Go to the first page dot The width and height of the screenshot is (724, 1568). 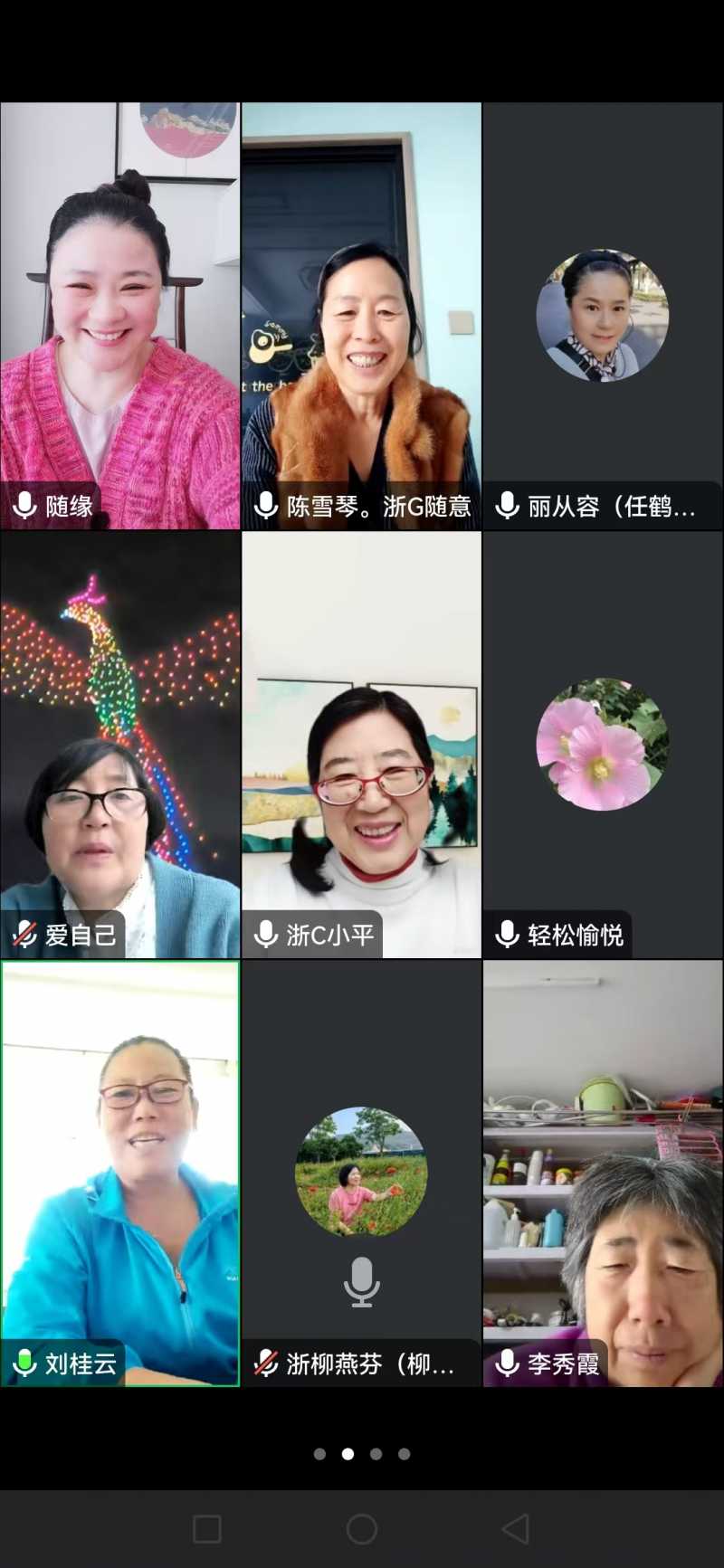(319, 1454)
